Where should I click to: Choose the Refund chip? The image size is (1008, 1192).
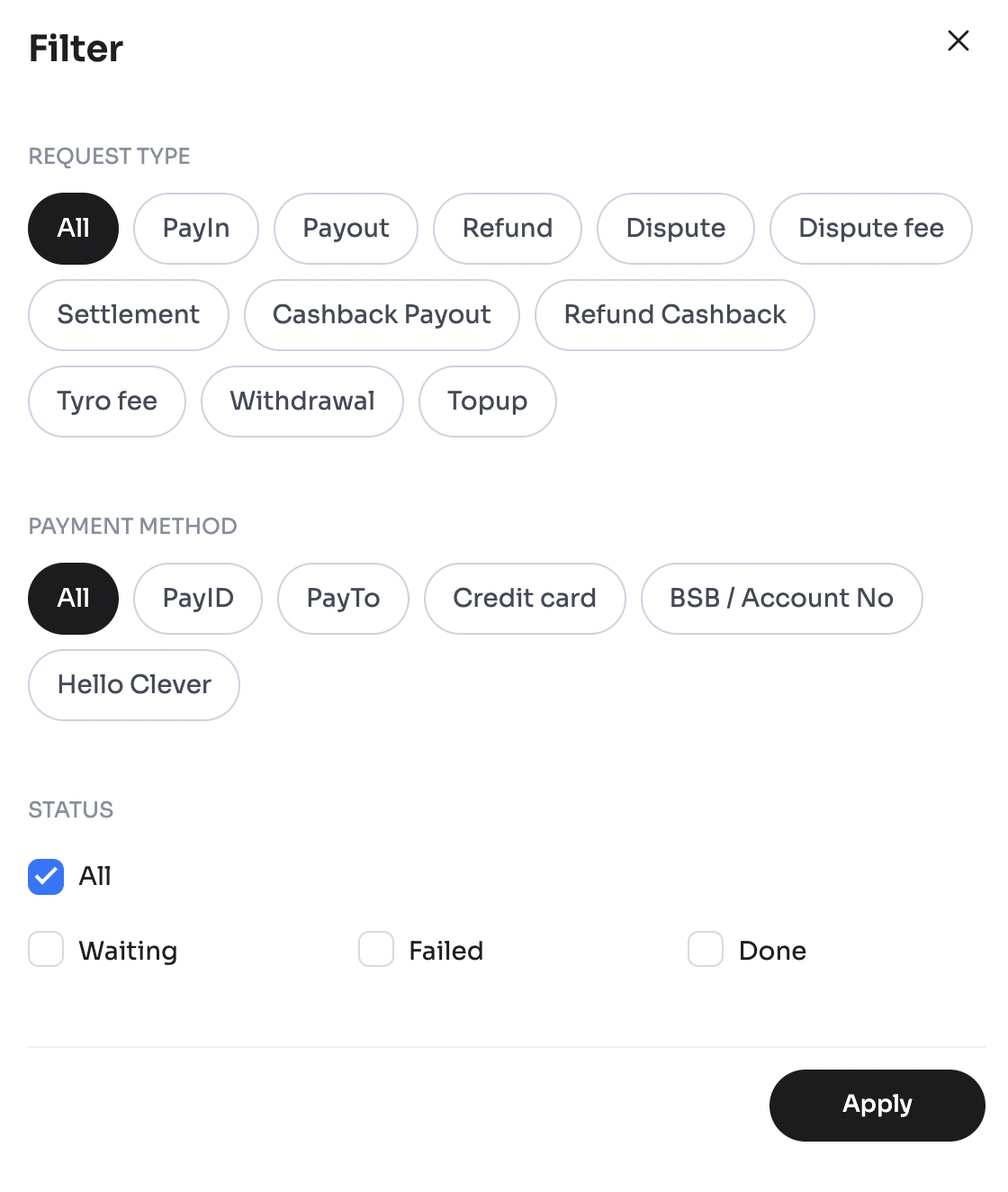[508, 229]
